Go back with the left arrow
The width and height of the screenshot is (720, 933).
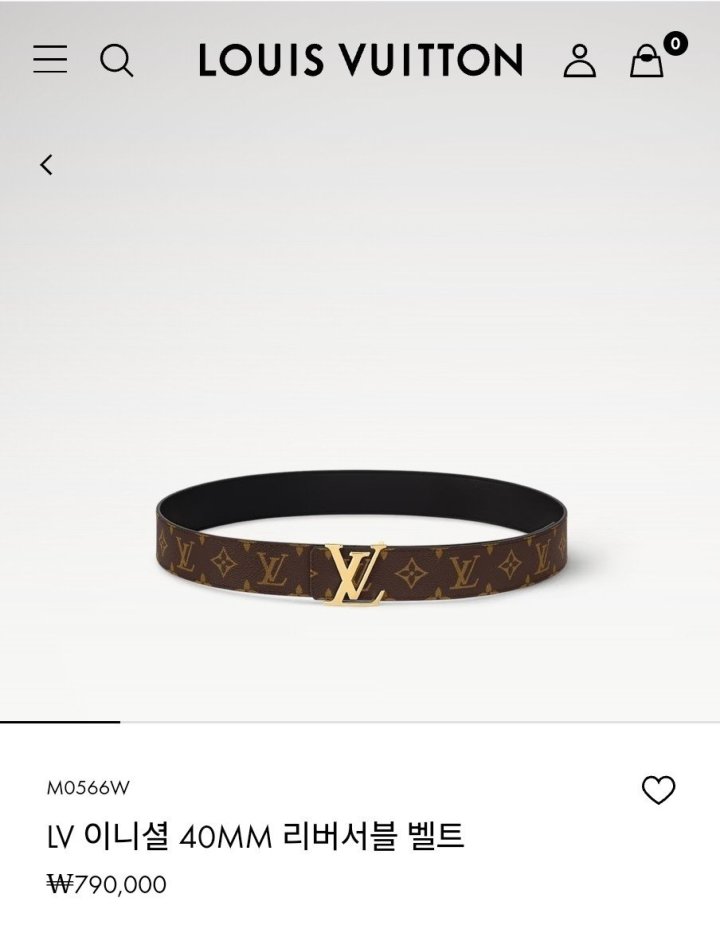coord(46,165)
